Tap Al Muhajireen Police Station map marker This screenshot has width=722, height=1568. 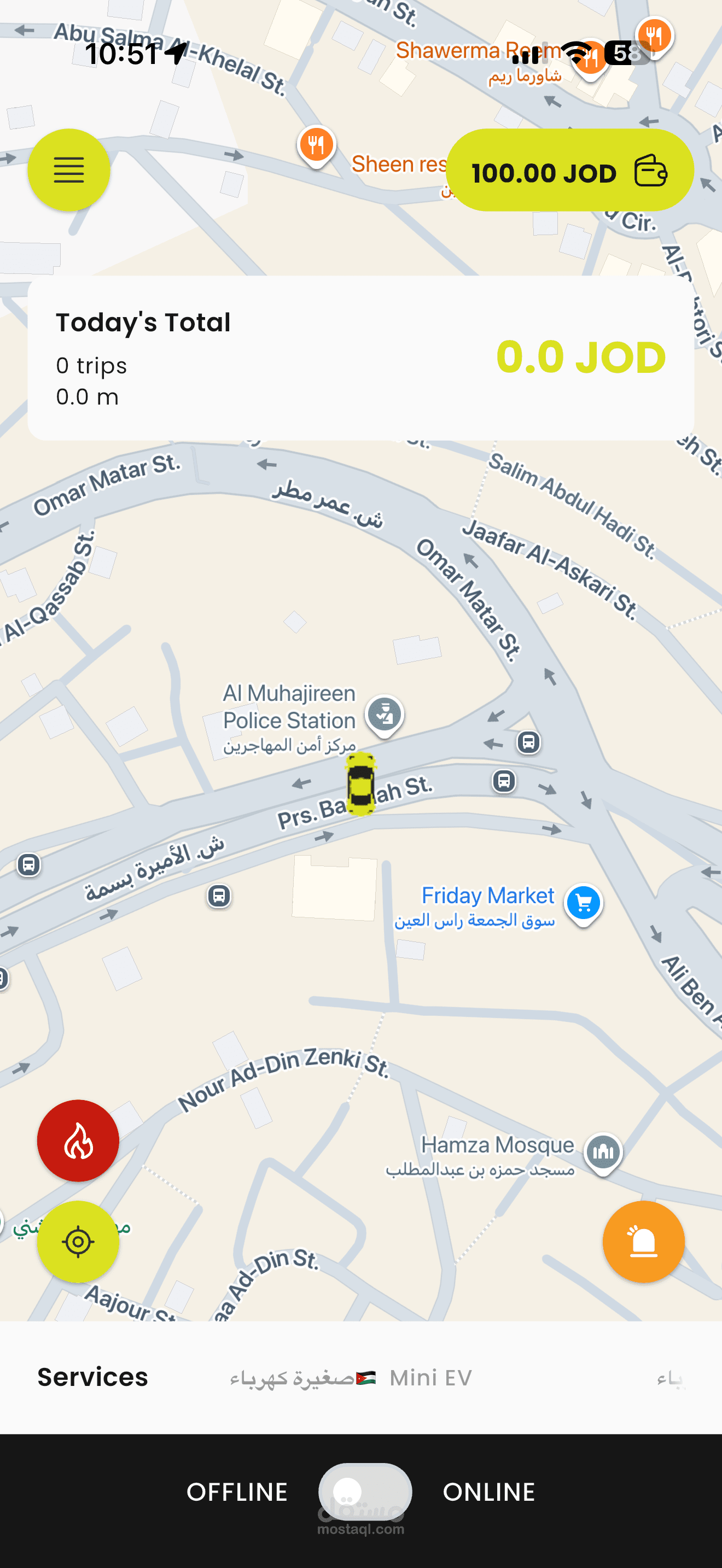tap(384, 713)
